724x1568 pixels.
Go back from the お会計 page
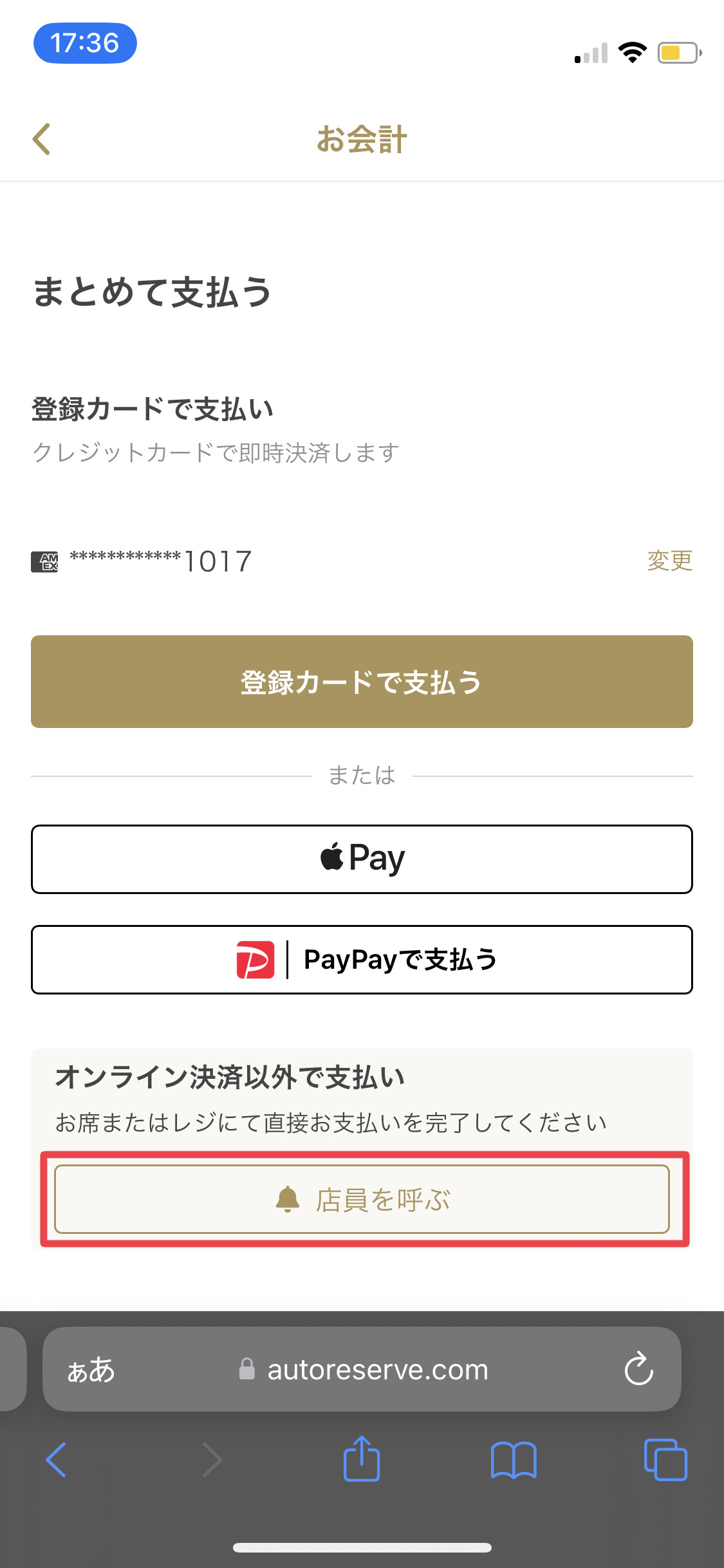point(42,139)
